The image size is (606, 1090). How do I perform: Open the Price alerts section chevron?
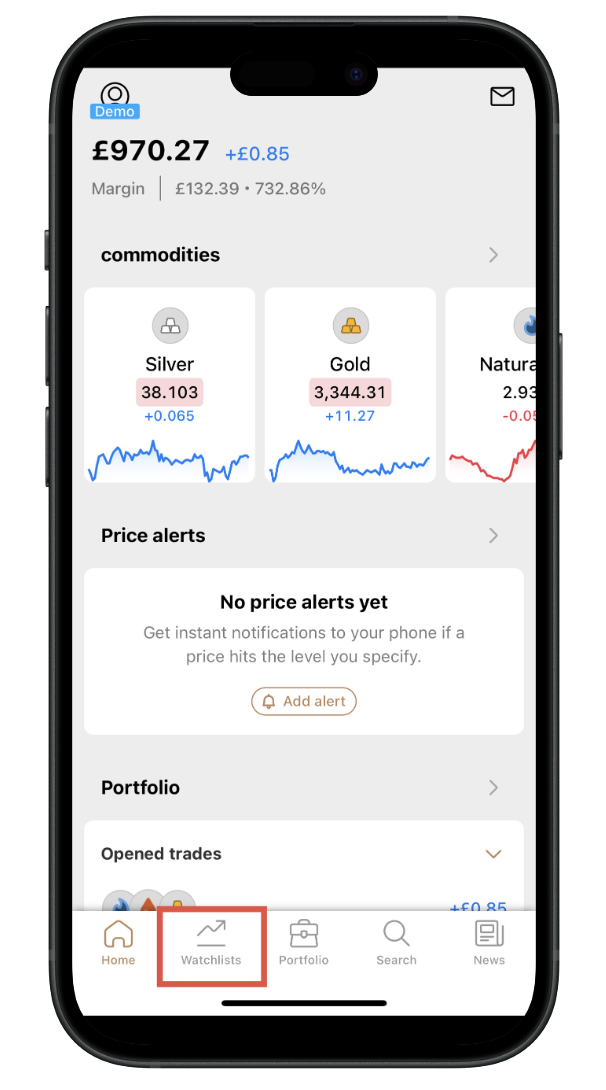click(493, 535)
